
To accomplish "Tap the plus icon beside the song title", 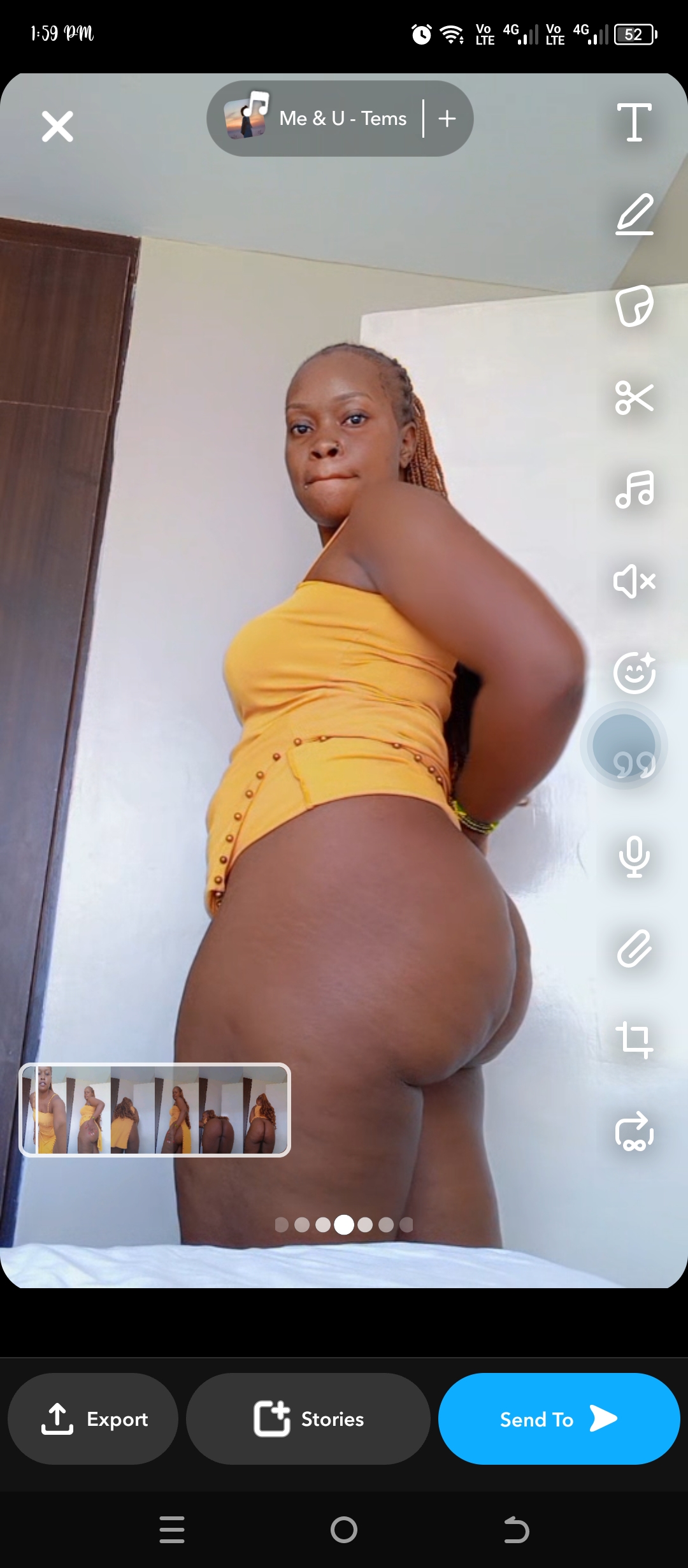I will (x=447, y=119).
